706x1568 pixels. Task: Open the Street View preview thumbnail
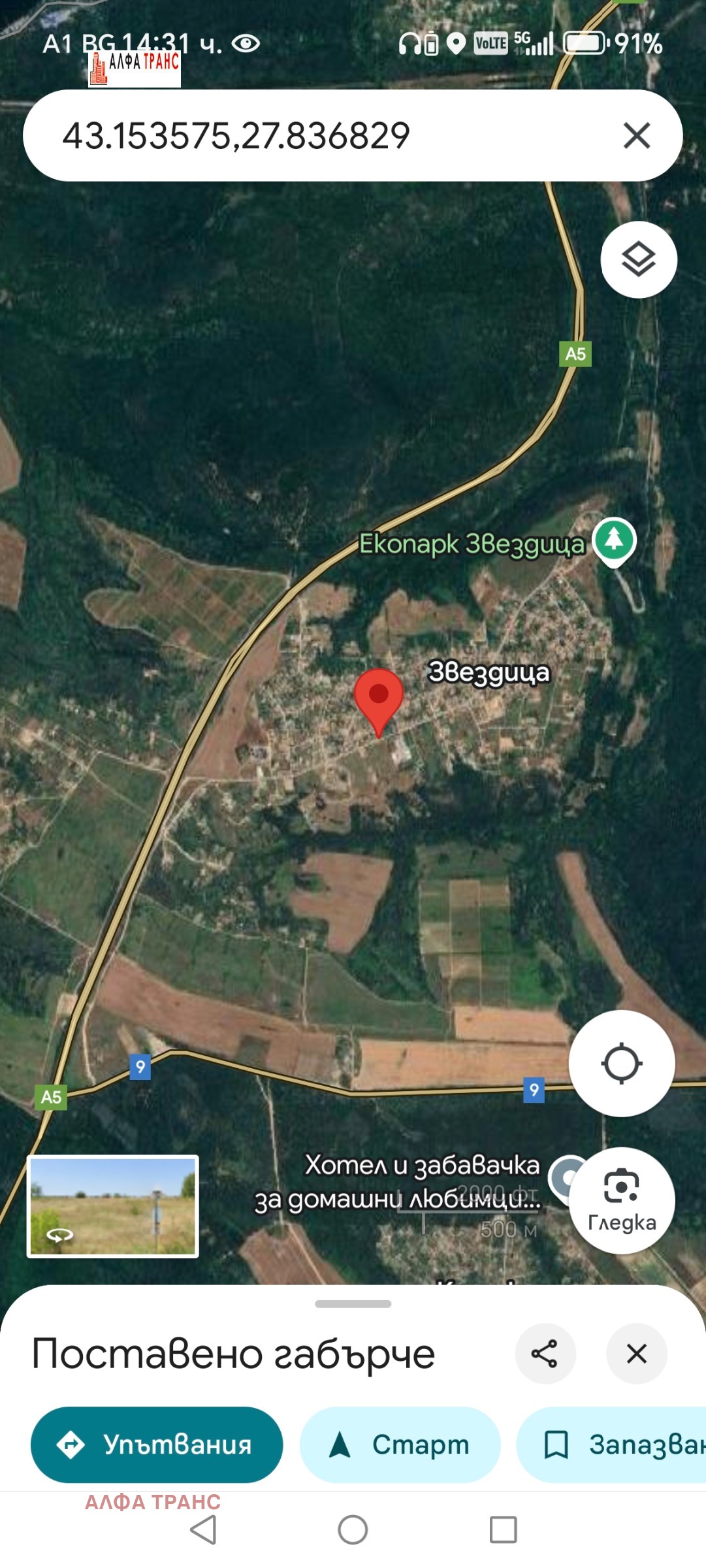click(x=113, y=1206)
